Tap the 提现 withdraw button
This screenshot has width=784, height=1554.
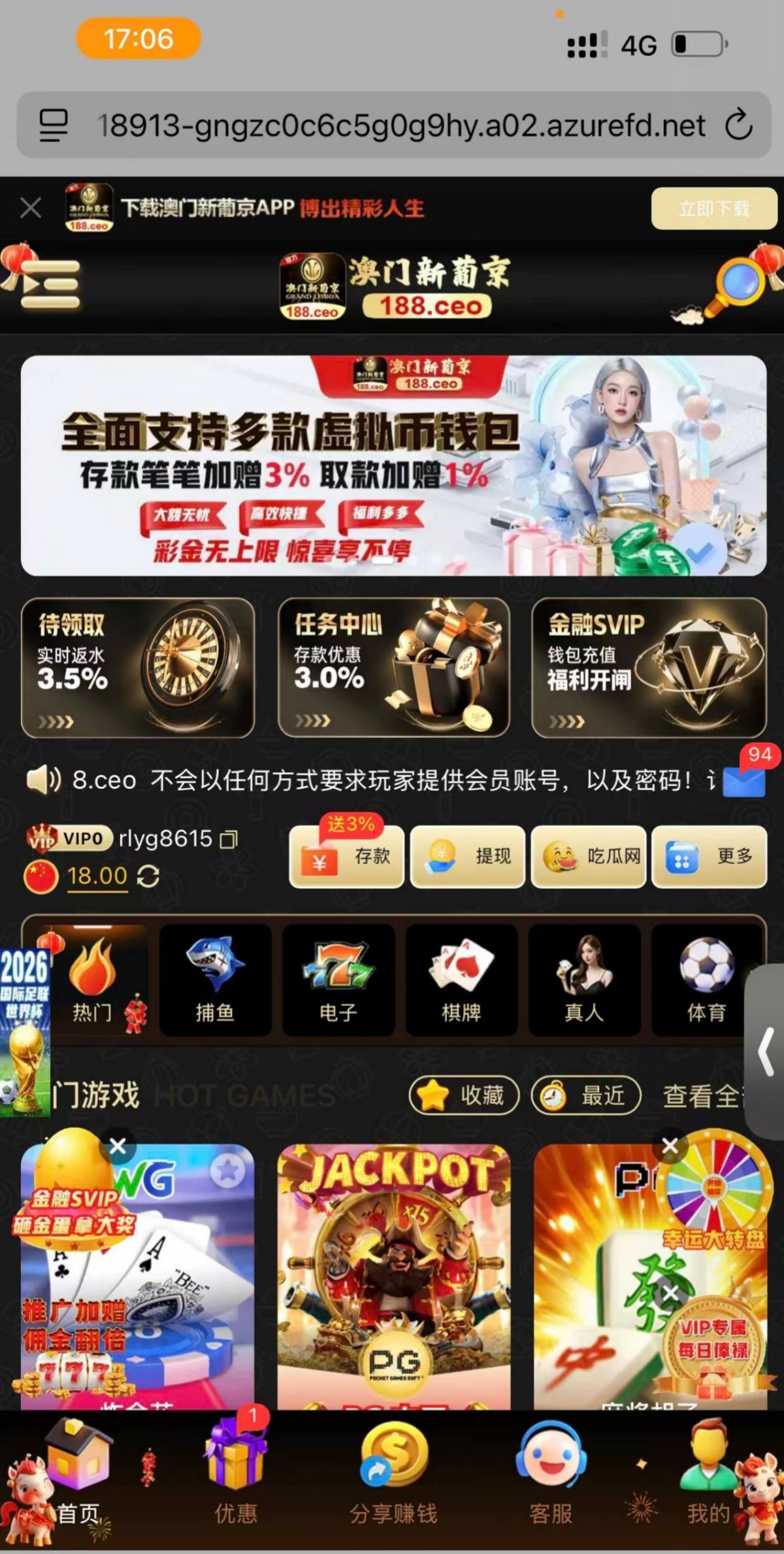(x=467, y=857)
